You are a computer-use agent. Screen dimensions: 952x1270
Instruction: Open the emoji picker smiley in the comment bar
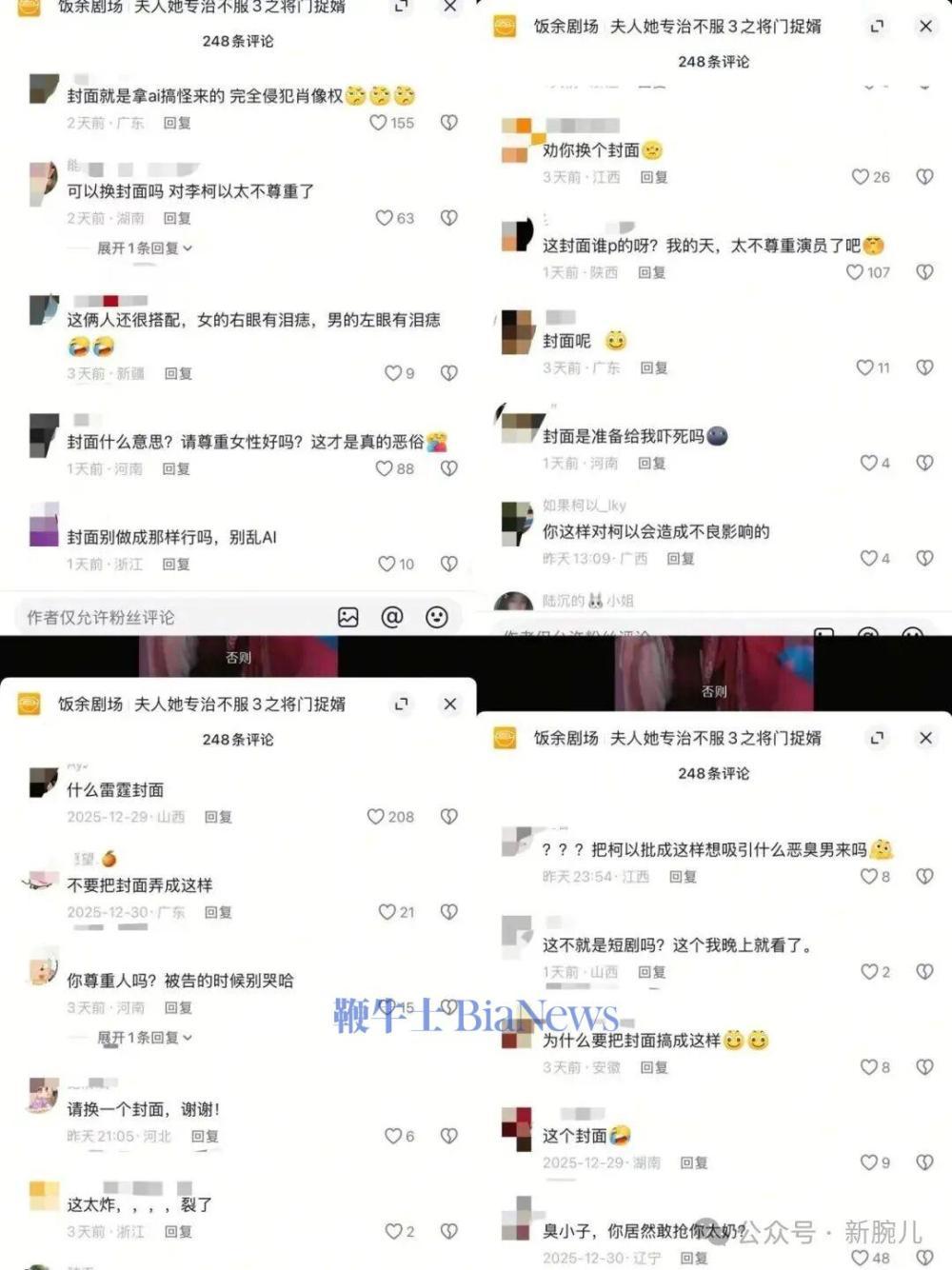[435, 617]
